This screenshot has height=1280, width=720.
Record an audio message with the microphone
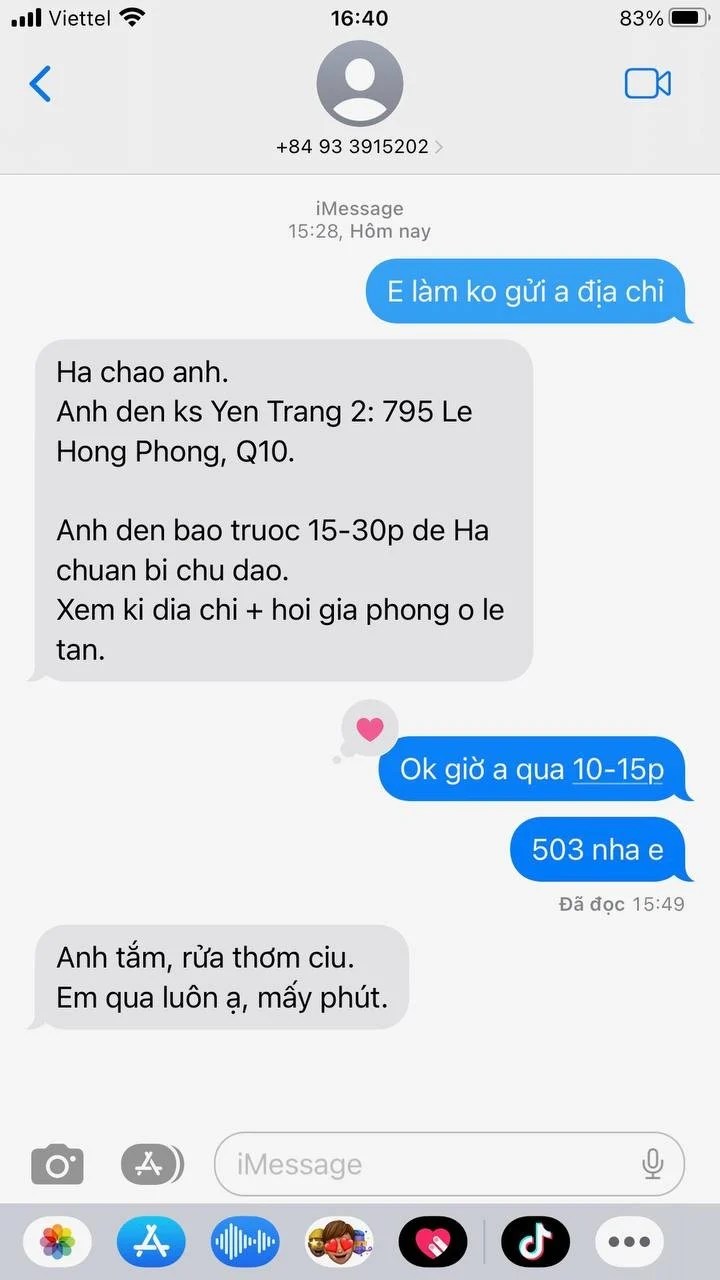(x=653, y=1164)
